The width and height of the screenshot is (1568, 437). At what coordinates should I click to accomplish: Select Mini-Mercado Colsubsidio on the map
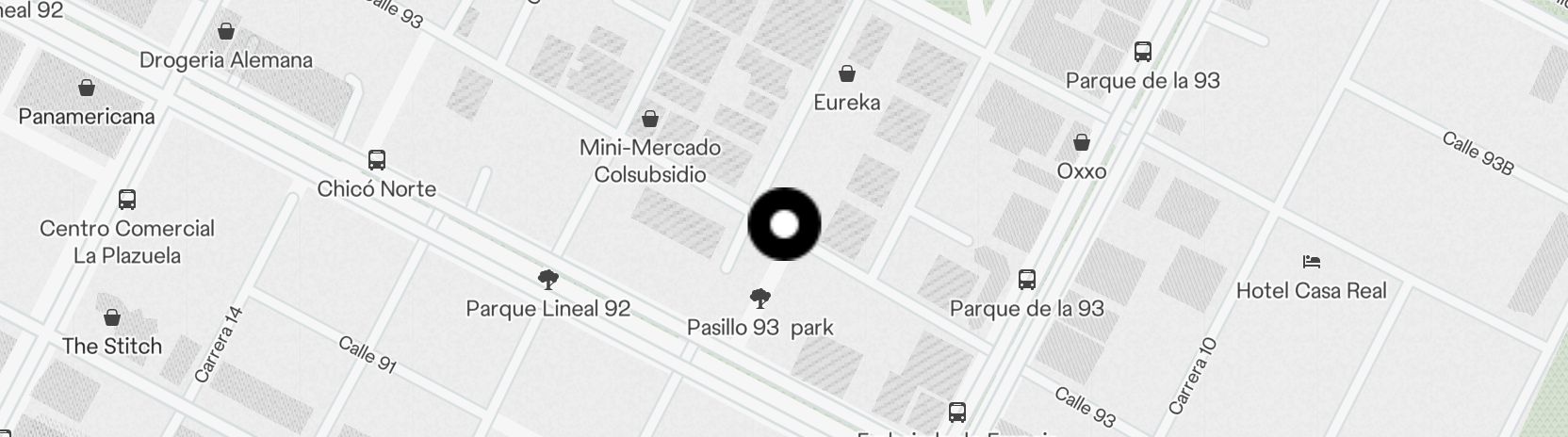point(649,120)
